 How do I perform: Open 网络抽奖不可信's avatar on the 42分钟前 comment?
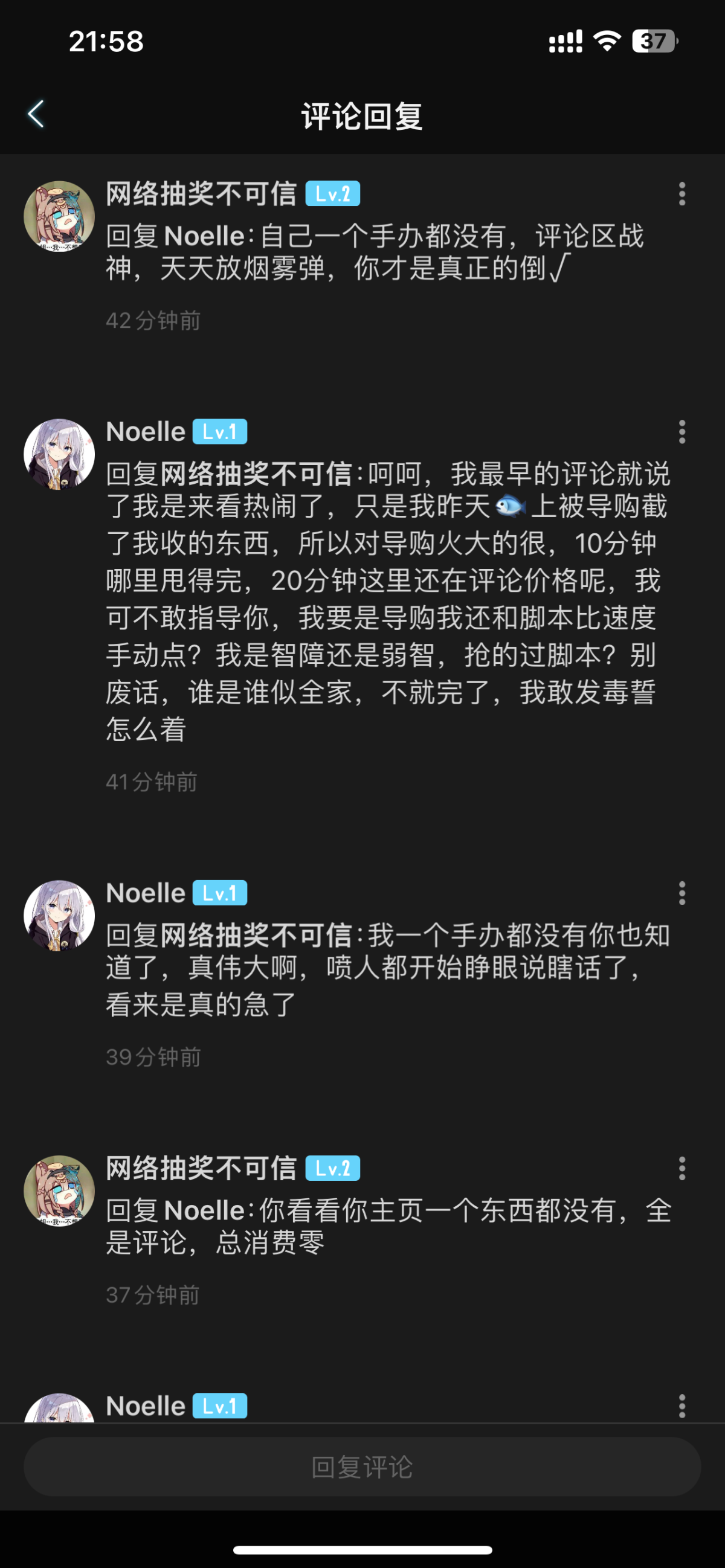click(x=59, y=216)
